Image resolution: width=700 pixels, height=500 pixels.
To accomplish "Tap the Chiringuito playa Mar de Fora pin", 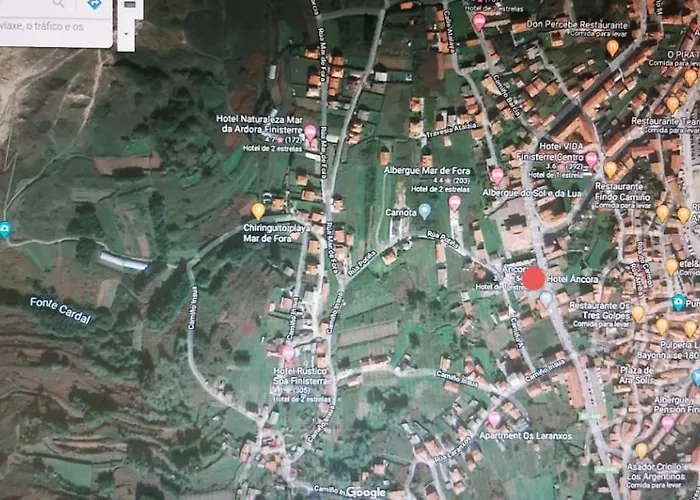I will coord(258,211).
